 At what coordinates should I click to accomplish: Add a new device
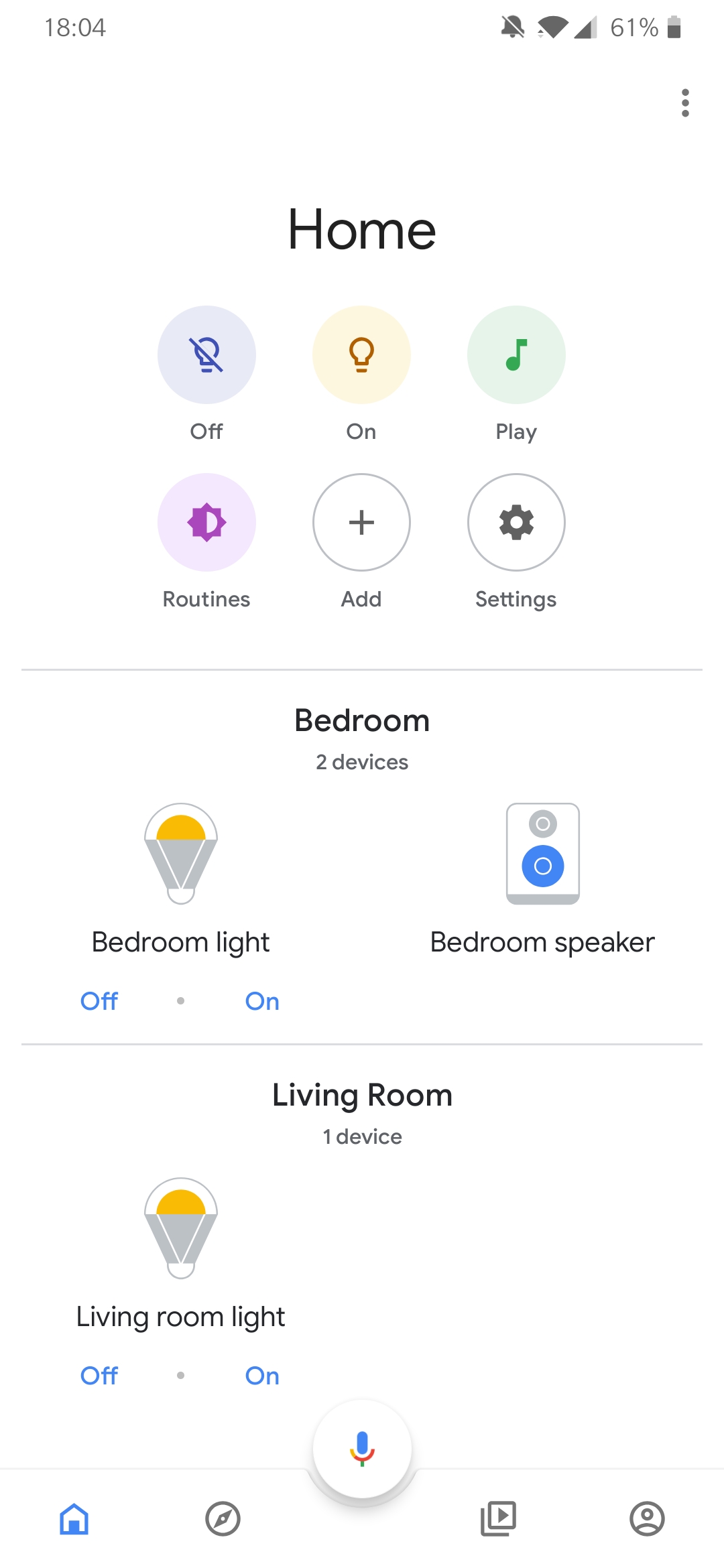pyautogui.click(x=361, y=523)
